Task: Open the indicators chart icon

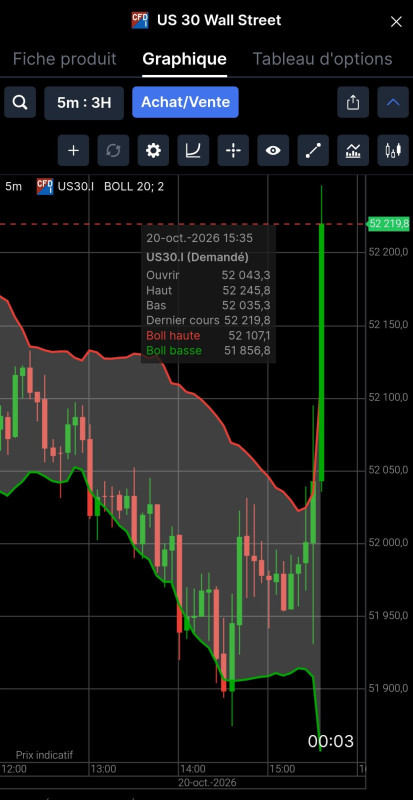Action: (x=353, y=151)
